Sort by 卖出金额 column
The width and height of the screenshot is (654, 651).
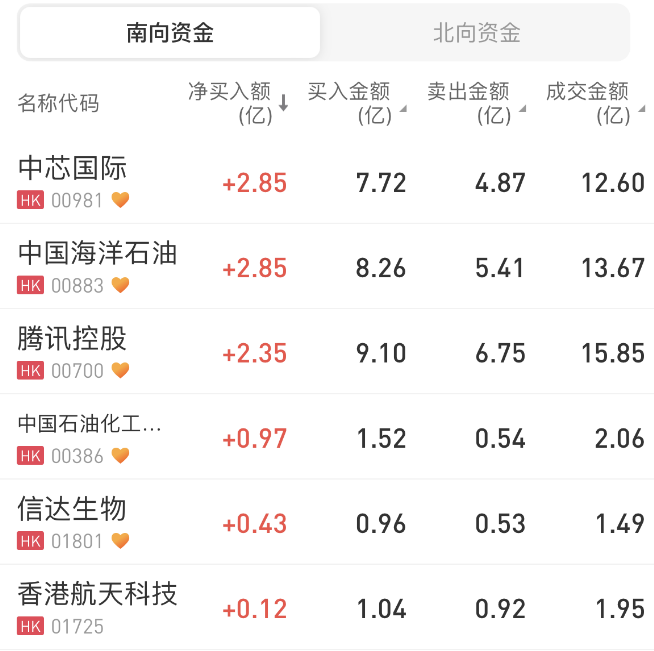click(474, 103)
